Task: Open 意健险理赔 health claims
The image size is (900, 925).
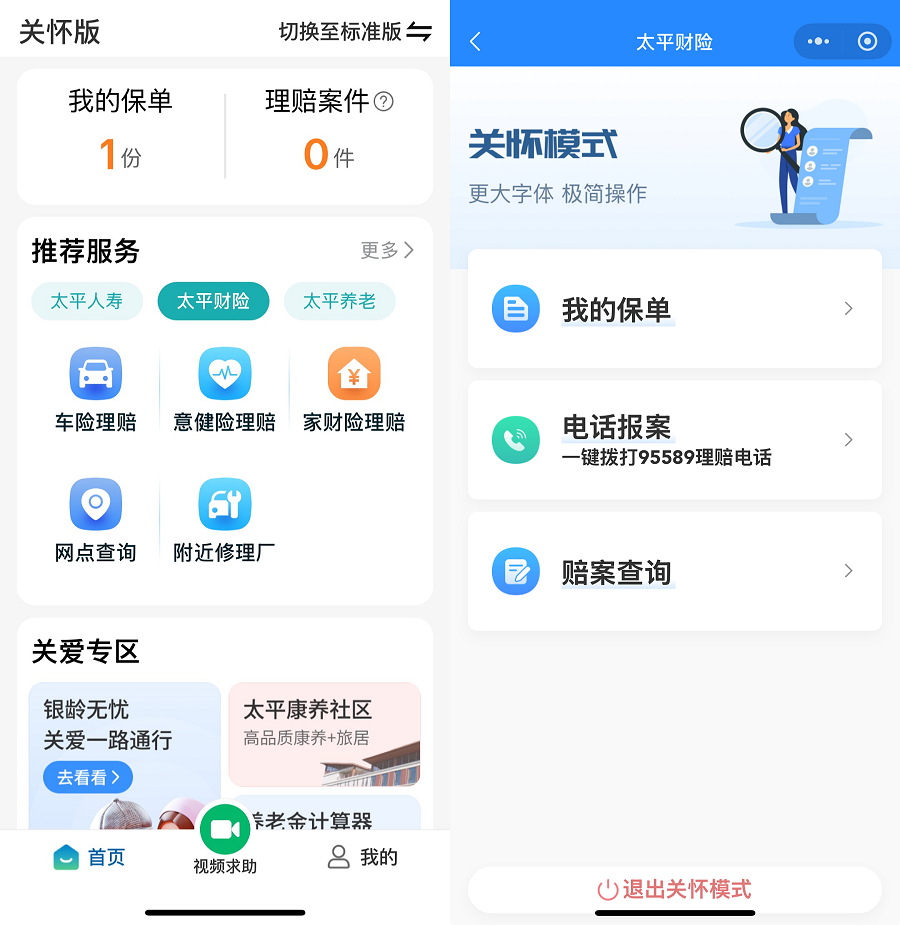Action: (x=224, y=390)
